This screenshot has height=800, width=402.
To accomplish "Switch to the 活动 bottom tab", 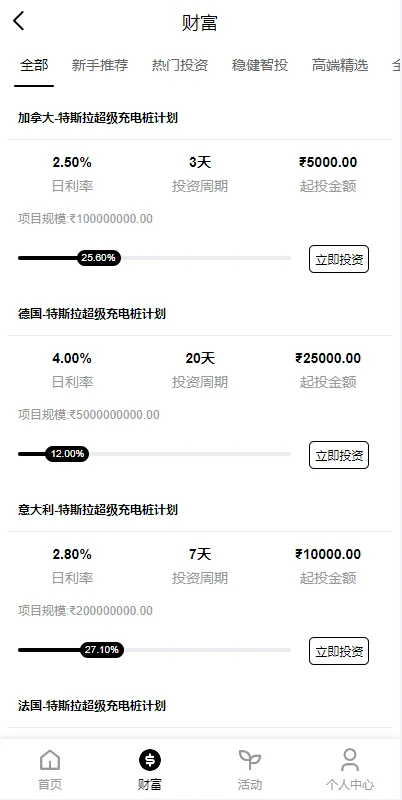I will [250, 770].
